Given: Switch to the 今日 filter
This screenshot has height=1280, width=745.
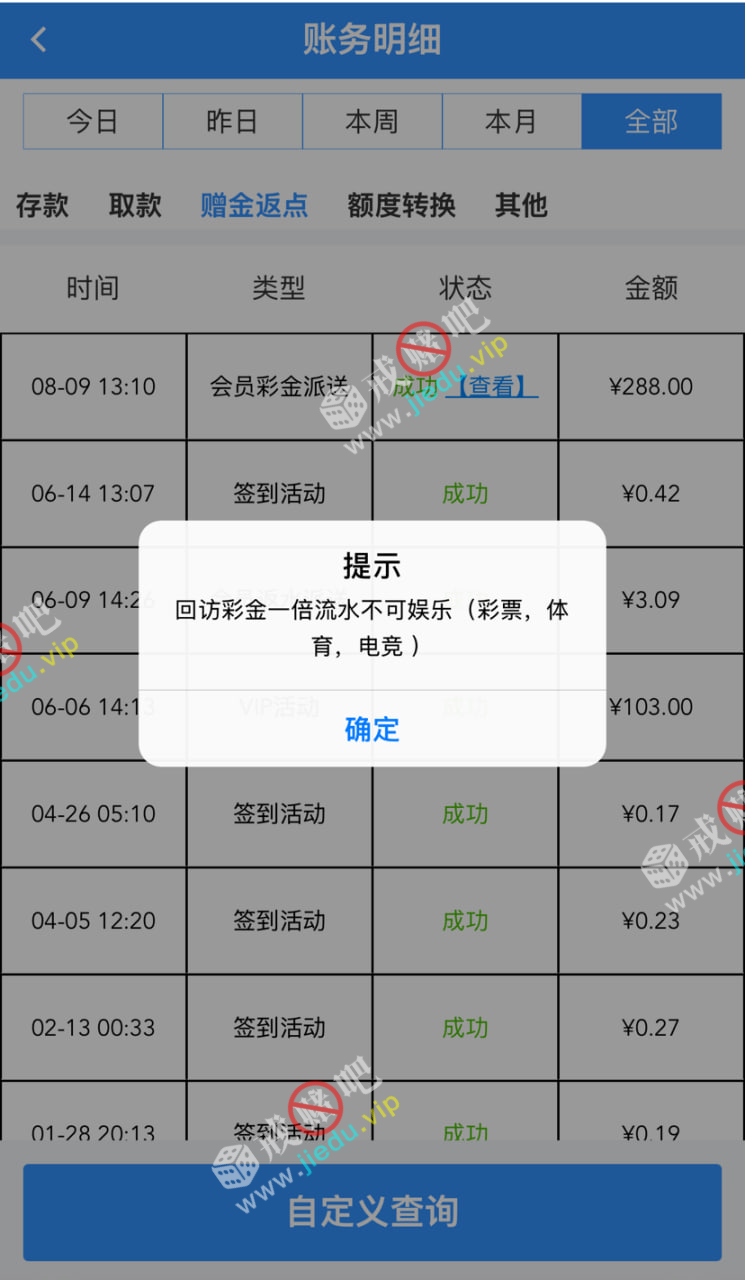Looking at the screenshot, I should click(x=93, y=122).
